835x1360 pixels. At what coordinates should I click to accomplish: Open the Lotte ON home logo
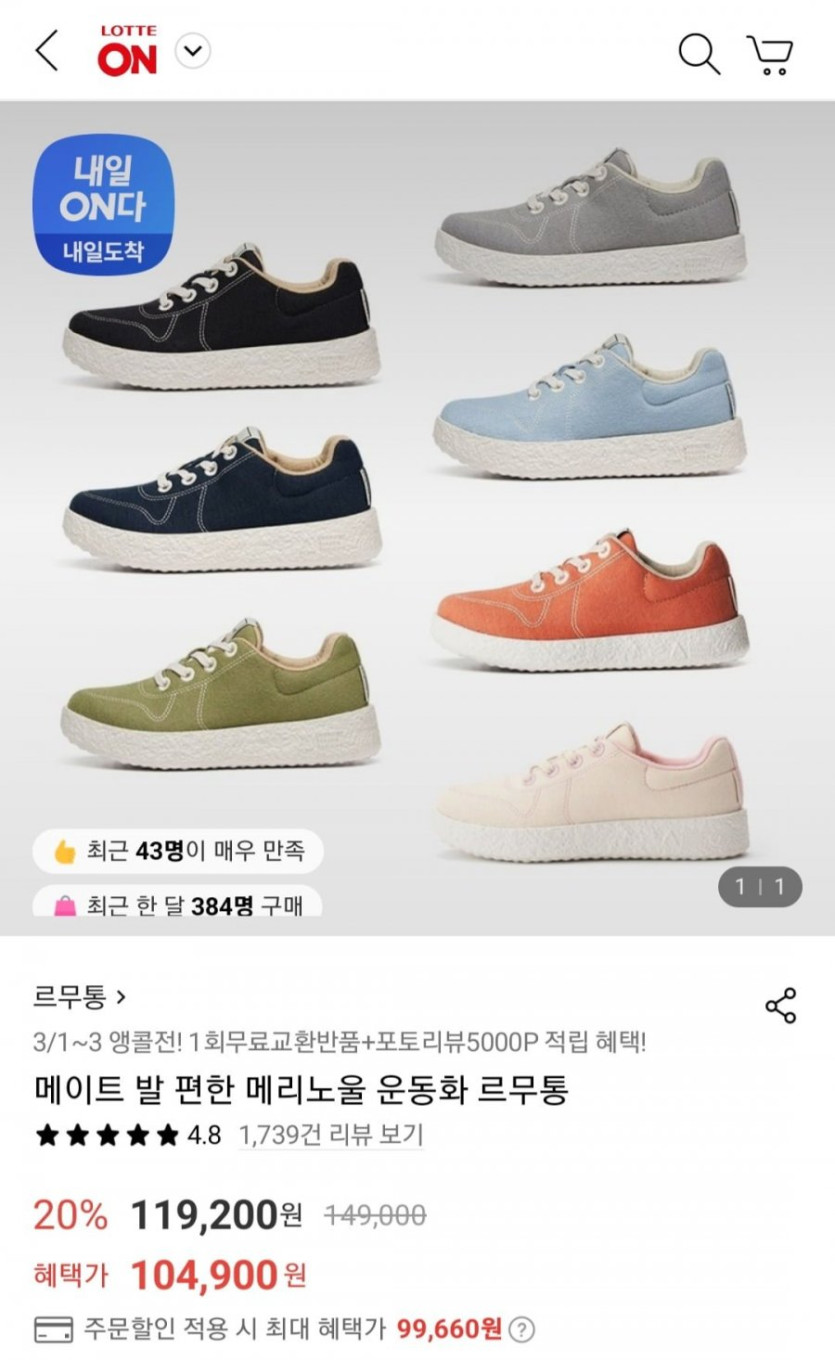127,51
